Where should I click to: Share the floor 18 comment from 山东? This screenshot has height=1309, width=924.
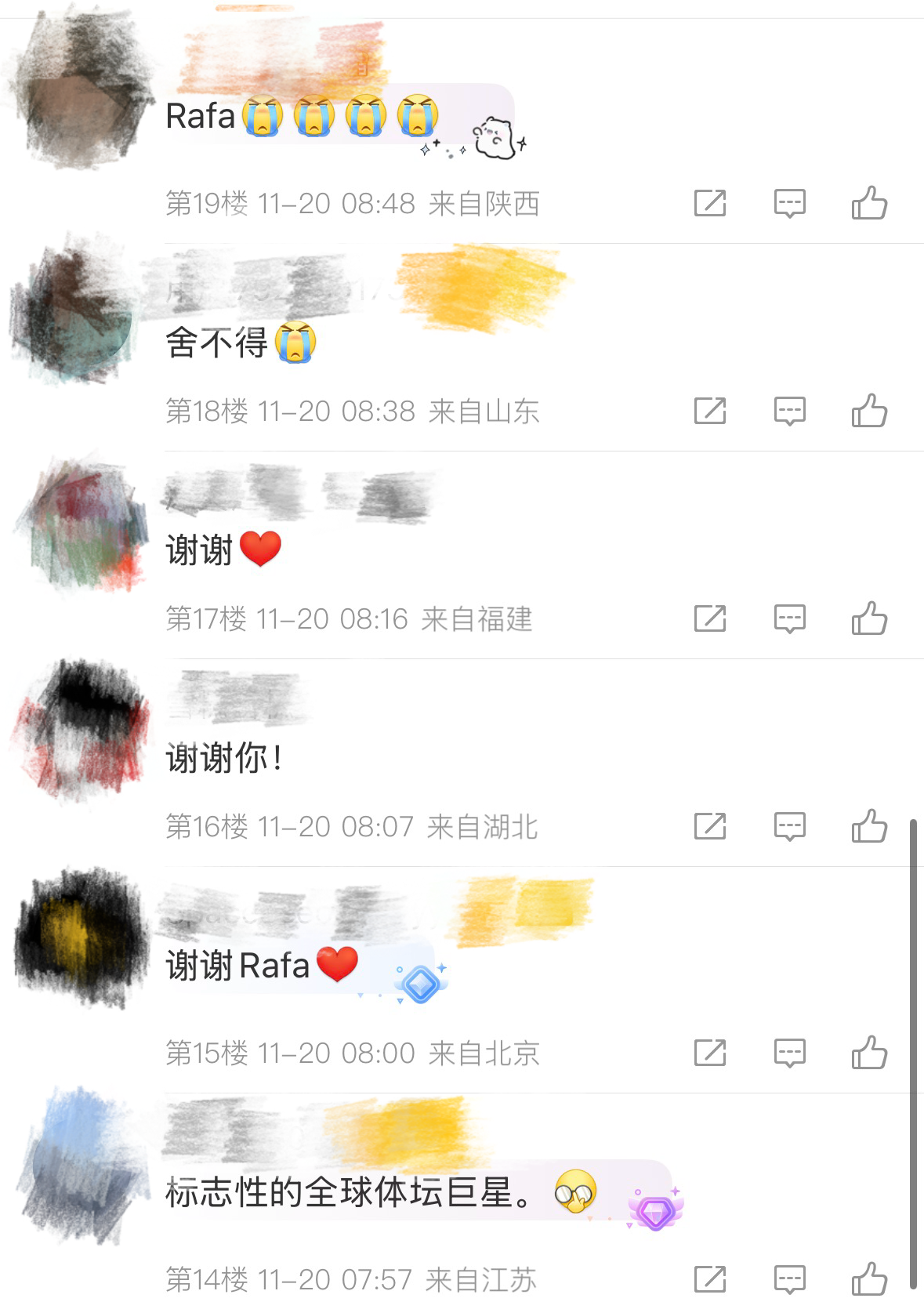point(710,411)
